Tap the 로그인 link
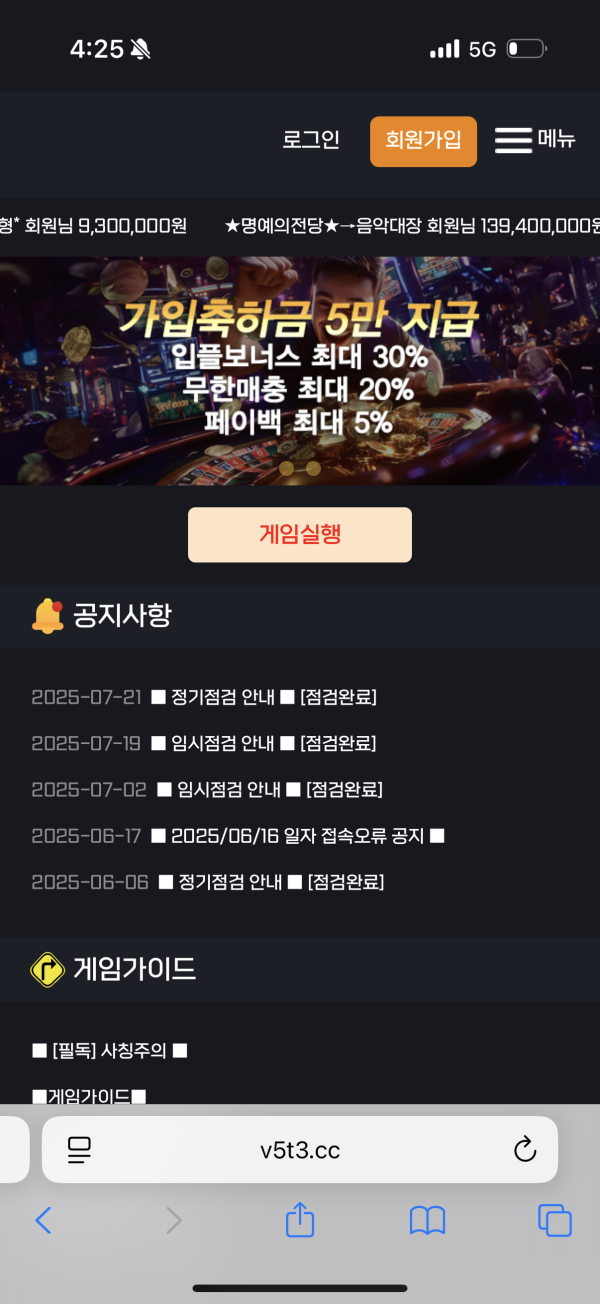 [311, 140]
